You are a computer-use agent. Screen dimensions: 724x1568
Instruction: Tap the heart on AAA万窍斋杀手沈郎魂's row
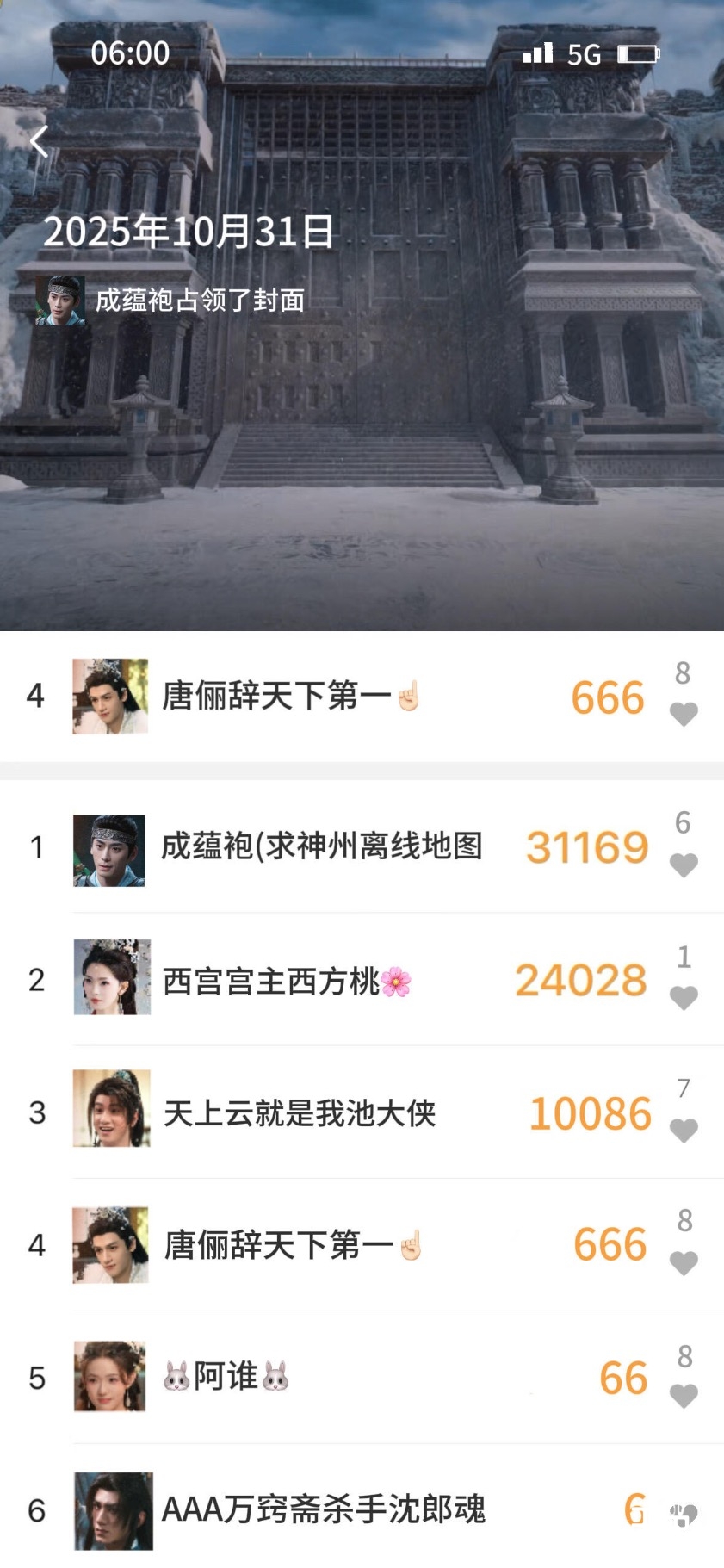(684, 1514)
